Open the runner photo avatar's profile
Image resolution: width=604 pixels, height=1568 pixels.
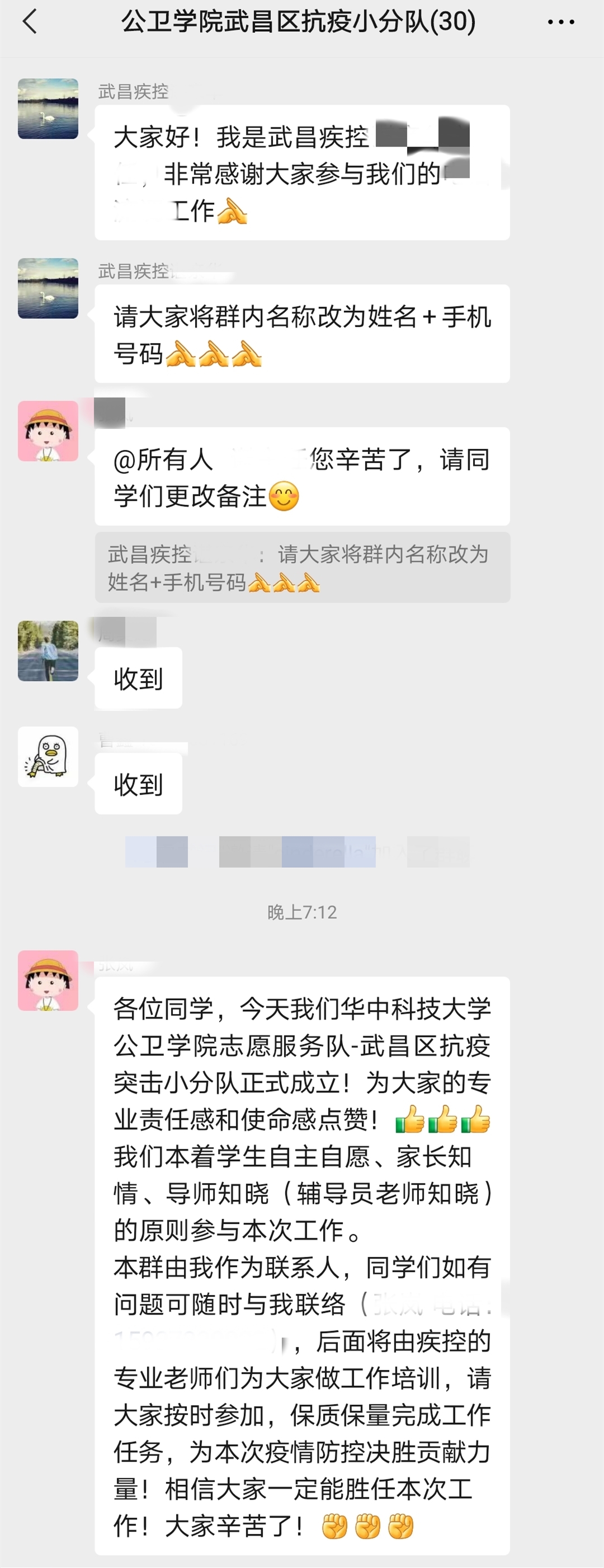click(x=48, y=650)
